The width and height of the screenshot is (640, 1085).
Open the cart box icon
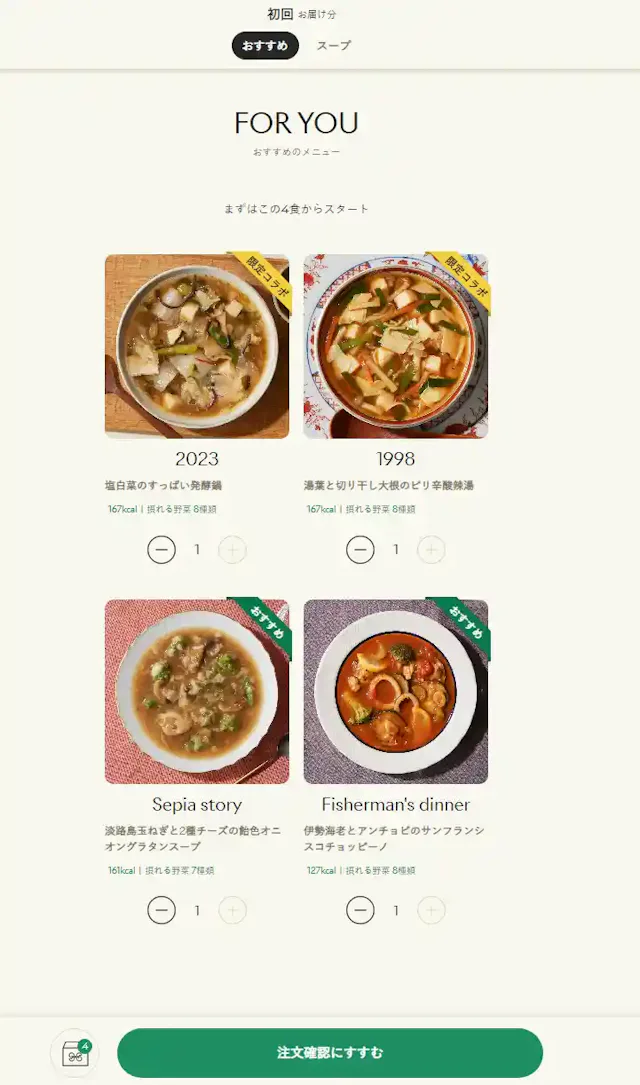pyautogui.click(x=75, y=1053)
